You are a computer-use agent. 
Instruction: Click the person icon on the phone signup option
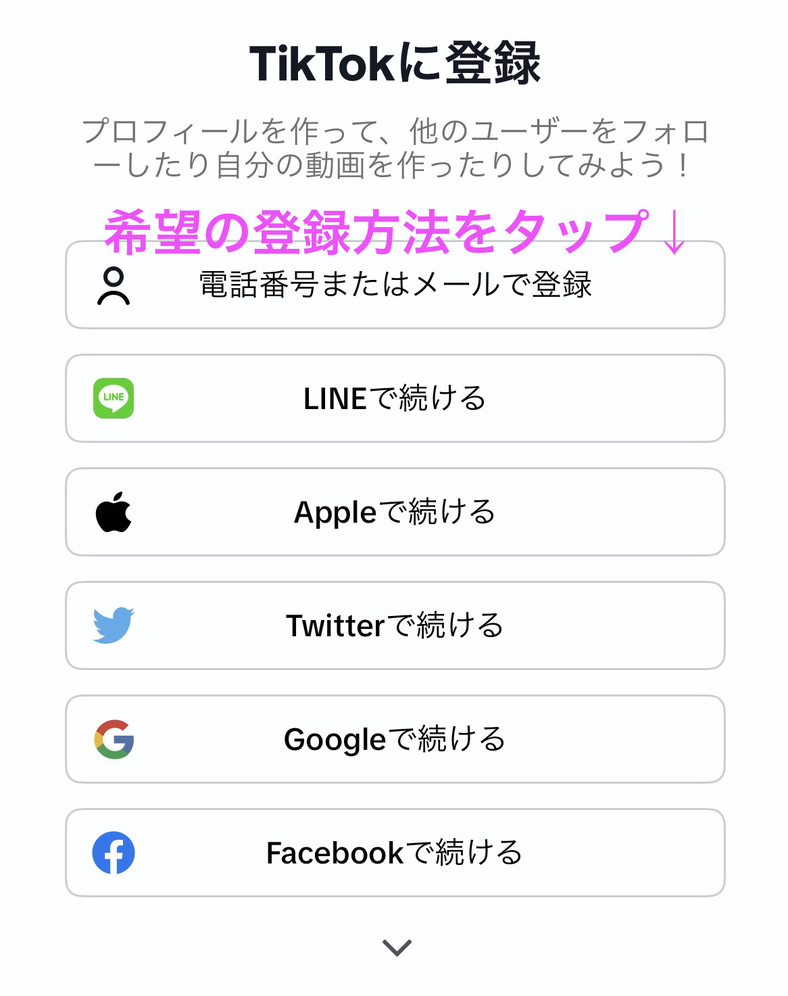tap(113, 286)
